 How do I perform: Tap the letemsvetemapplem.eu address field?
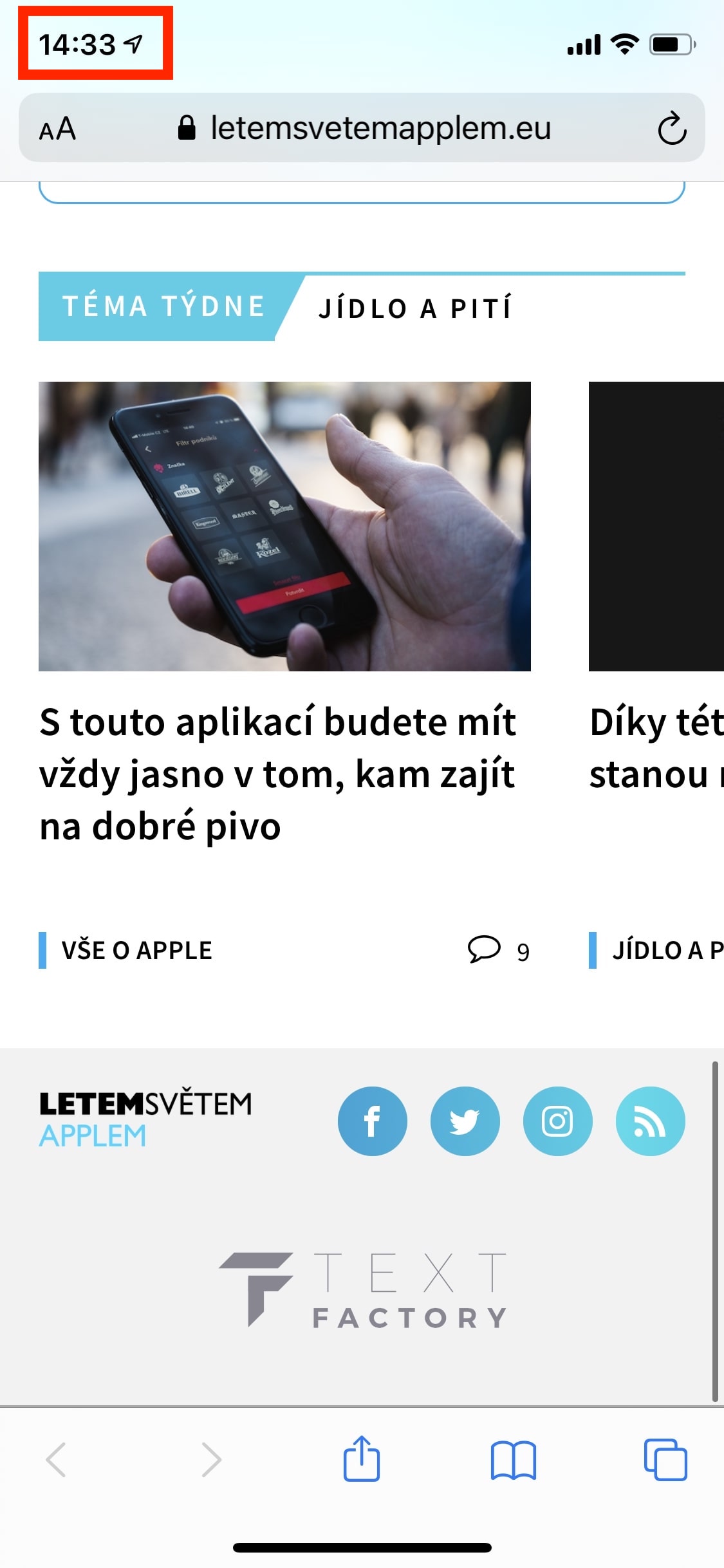[x=380, y=129]
